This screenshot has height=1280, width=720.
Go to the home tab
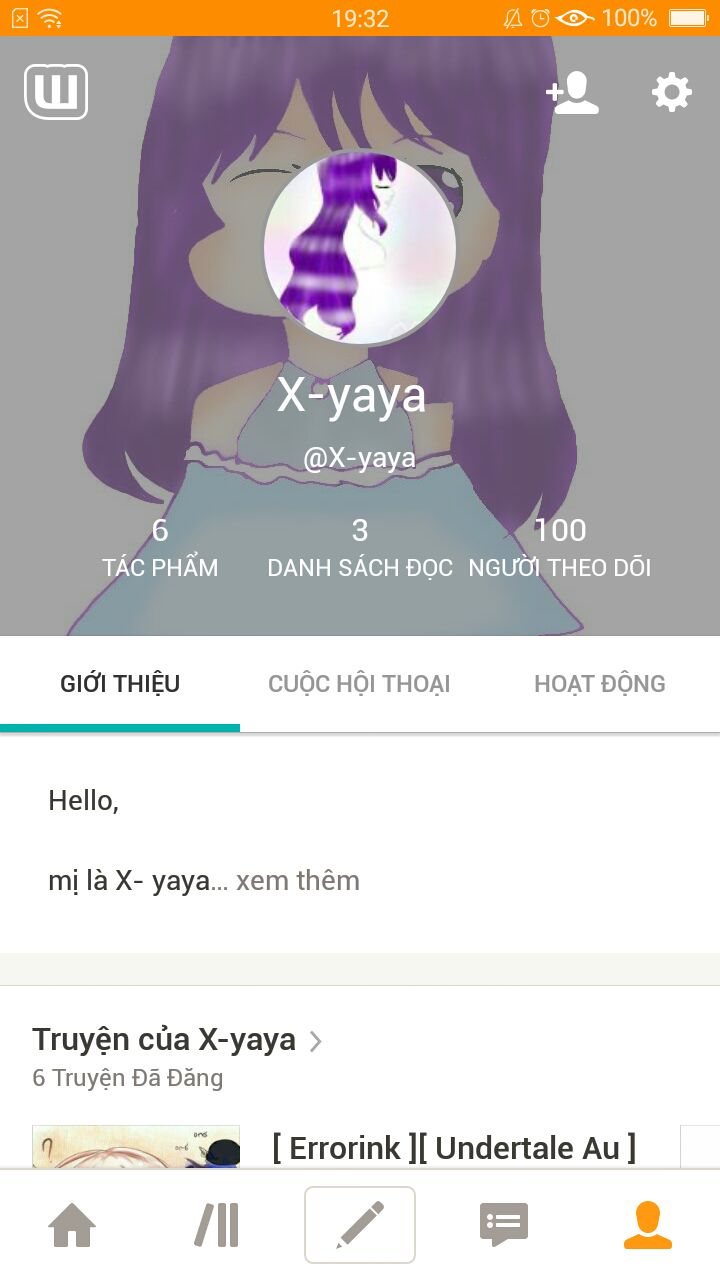[x=72, y=1225]
